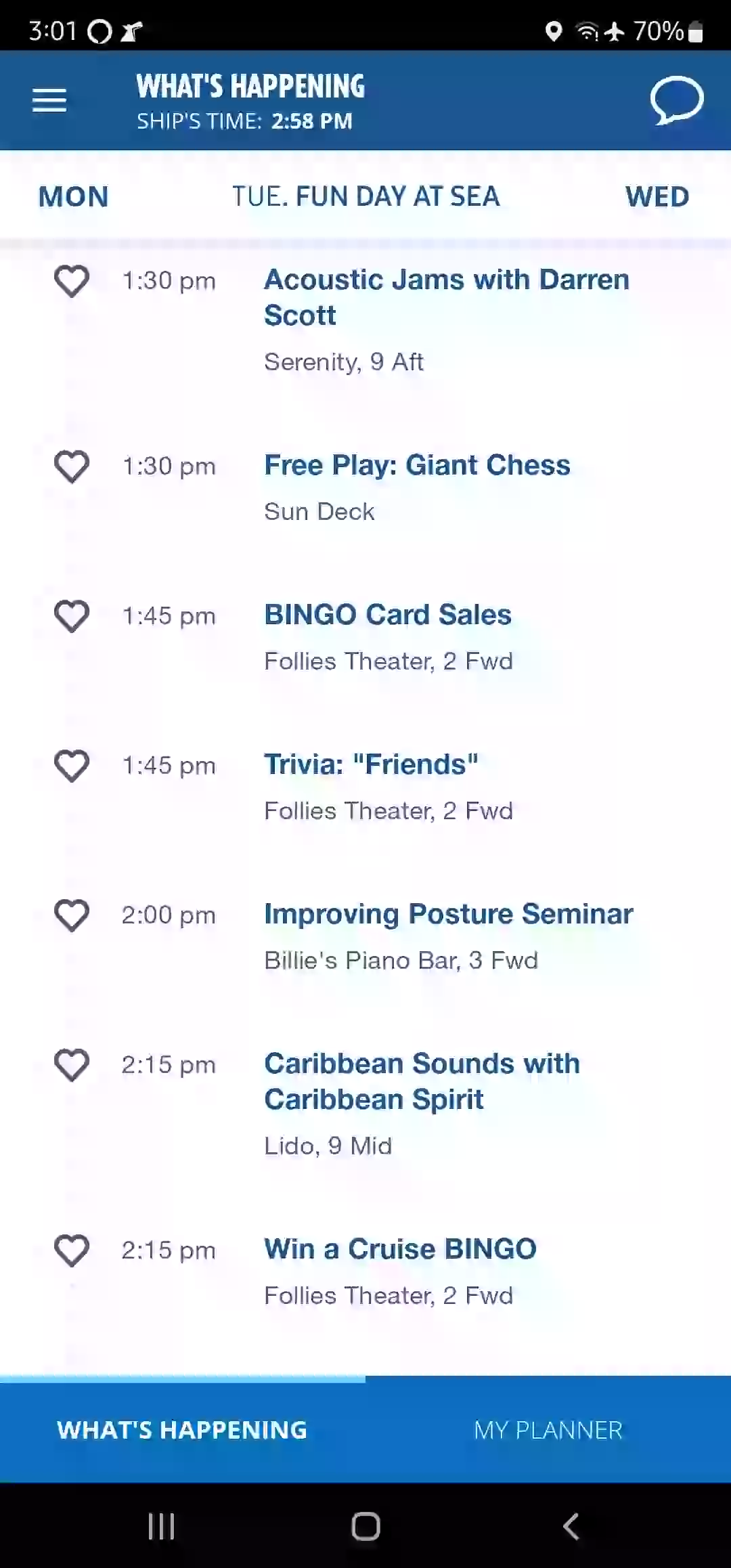Image resolution: width=731 pixels, height=1568 pixels.
Task: Favorite Win a Cruise BINGO
Action: tap(72, 1250)
